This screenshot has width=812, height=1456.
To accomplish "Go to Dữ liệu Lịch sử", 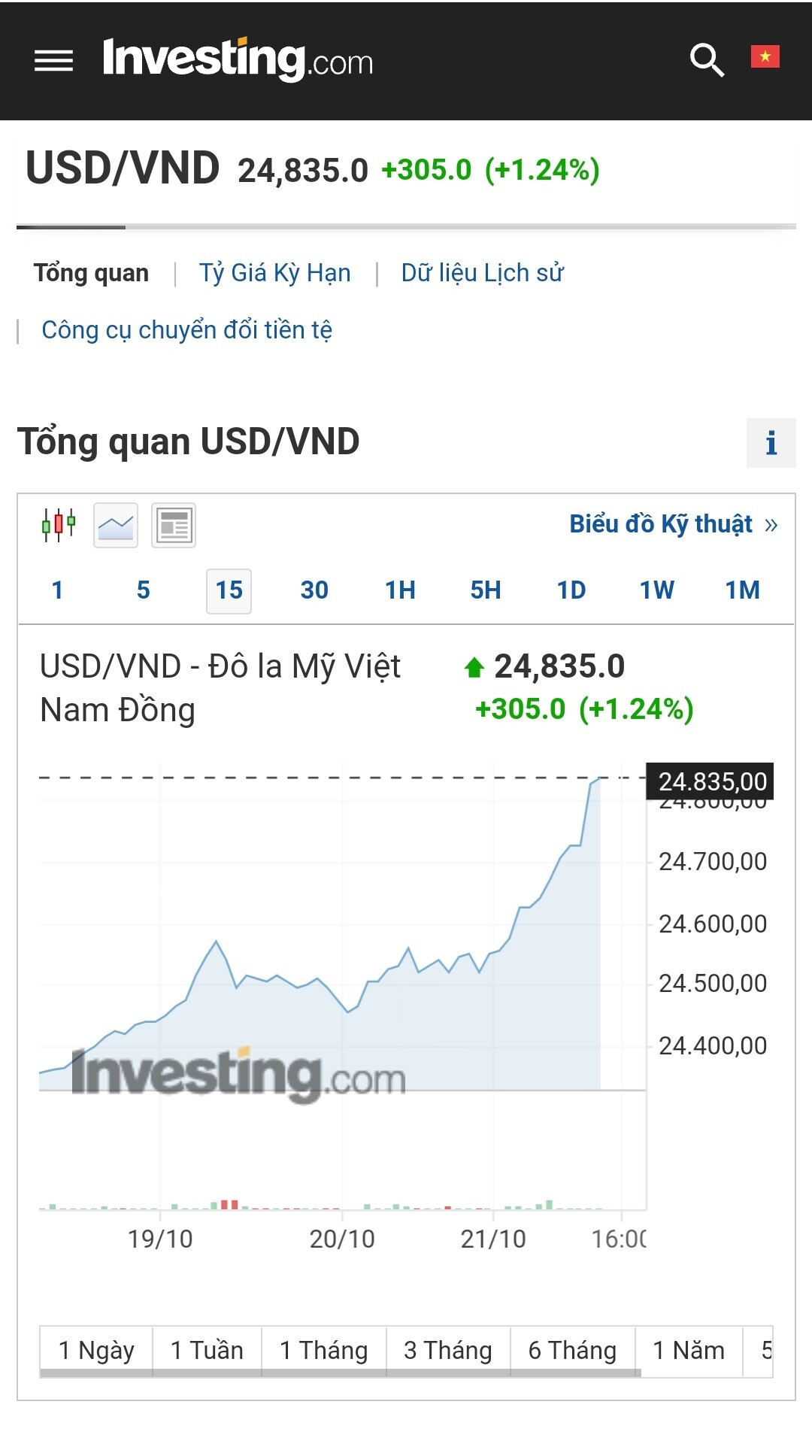I will [x=482, y=273].
